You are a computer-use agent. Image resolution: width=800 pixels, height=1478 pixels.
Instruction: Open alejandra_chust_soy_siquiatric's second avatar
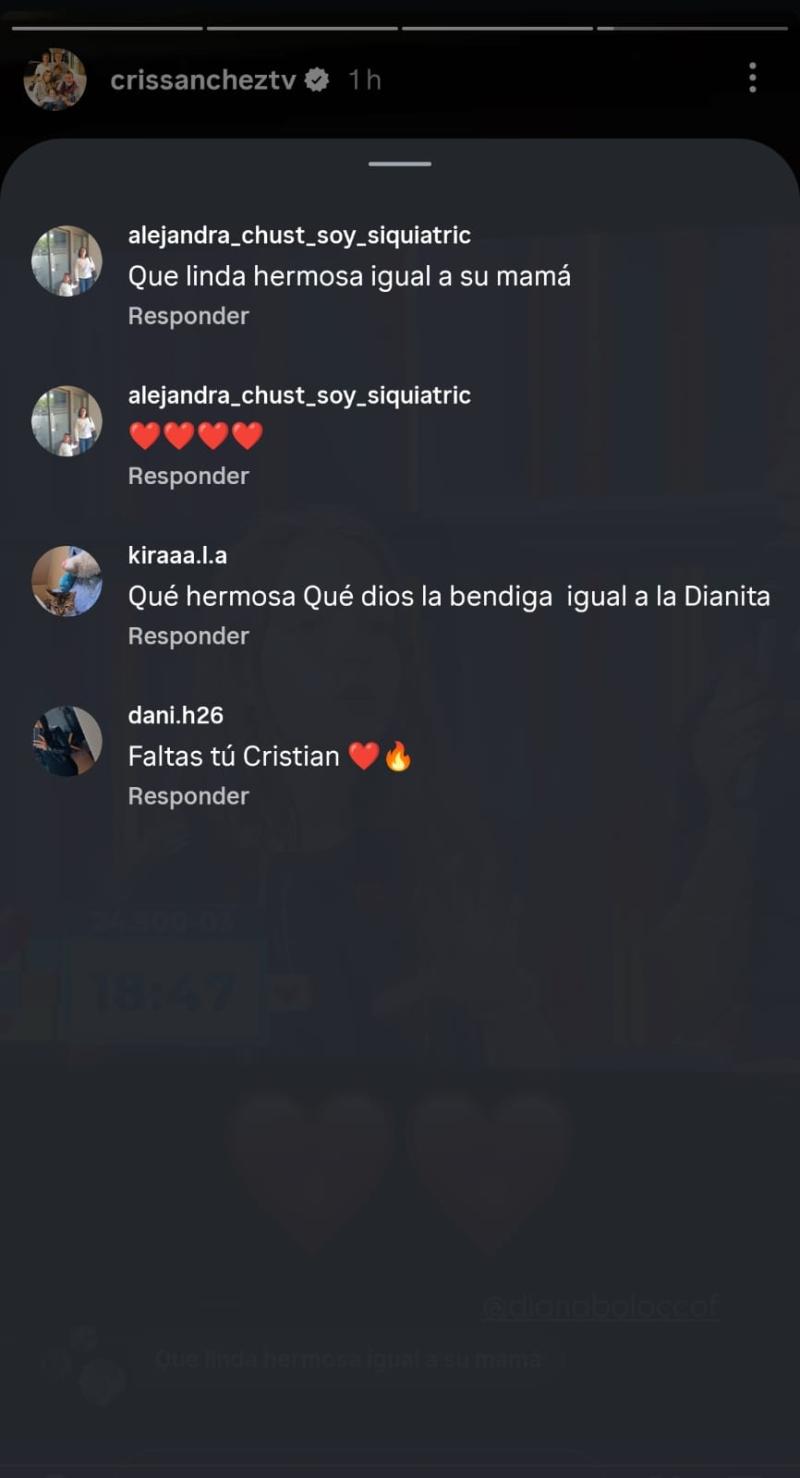click(67, 420)
